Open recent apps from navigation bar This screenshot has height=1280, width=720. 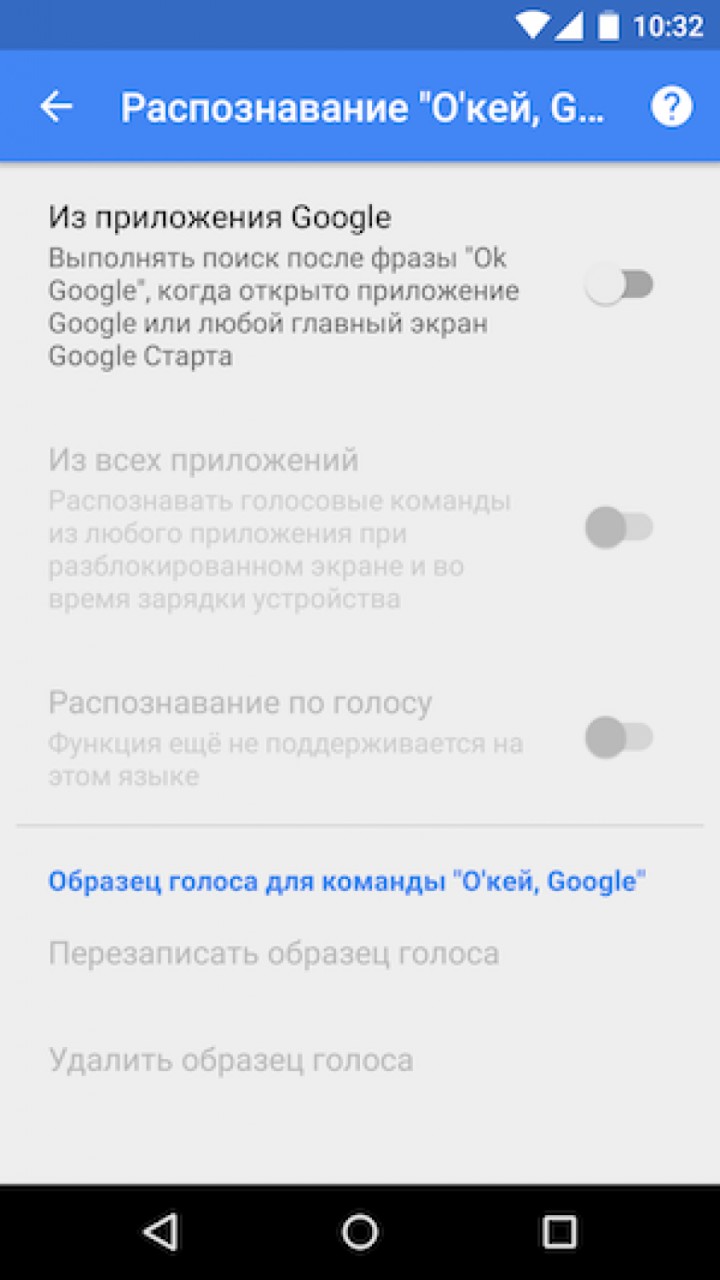point(559,1231)
